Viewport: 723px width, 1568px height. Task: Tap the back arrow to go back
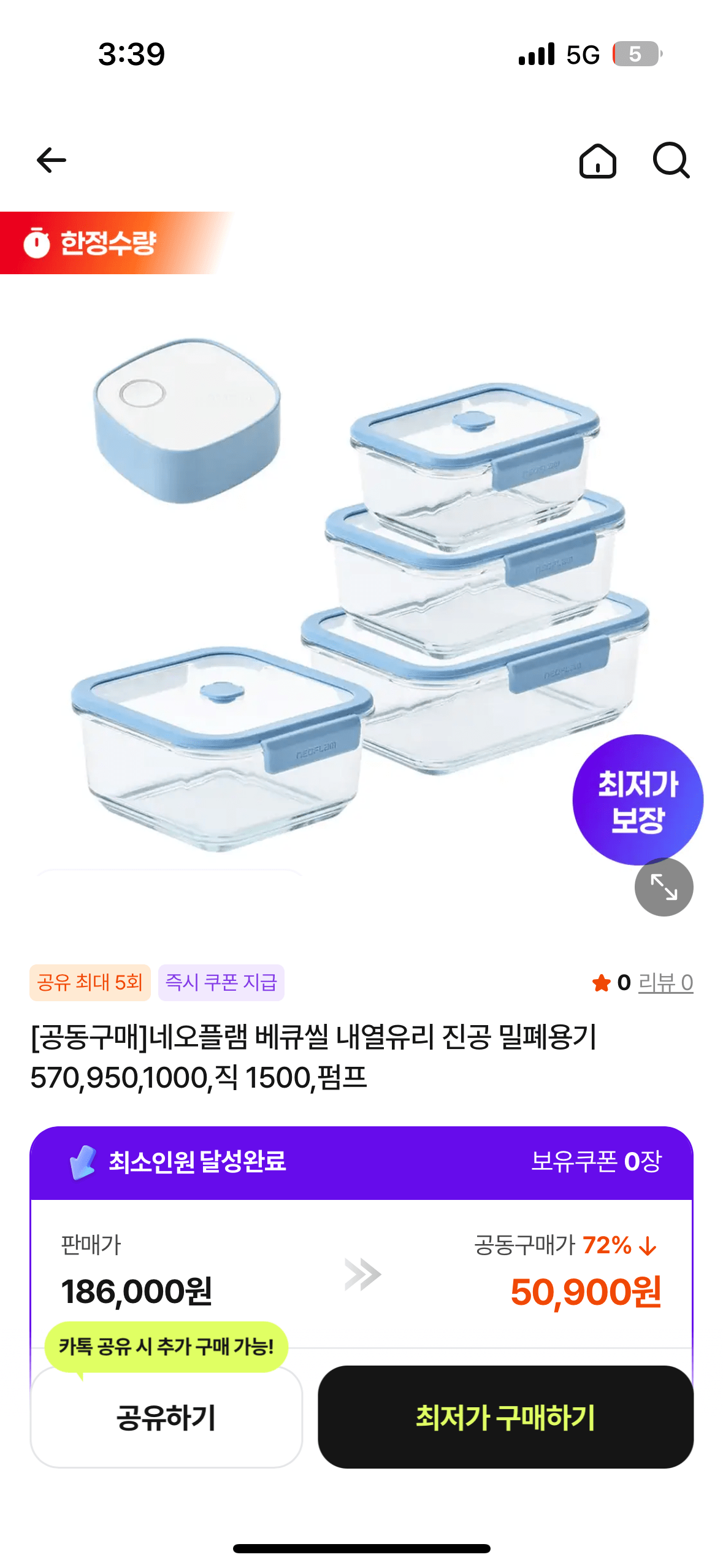pyautogui.click(x=52, y=161)
